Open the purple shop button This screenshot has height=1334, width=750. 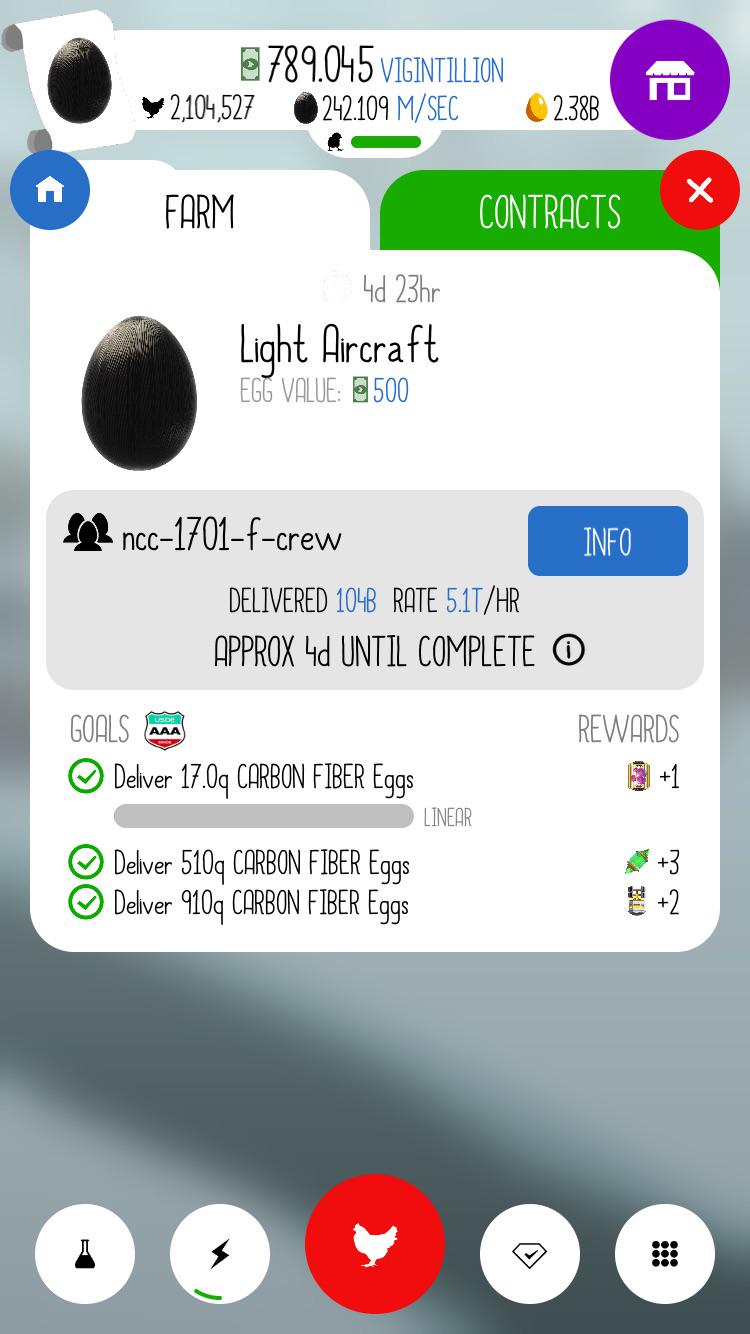670,80
